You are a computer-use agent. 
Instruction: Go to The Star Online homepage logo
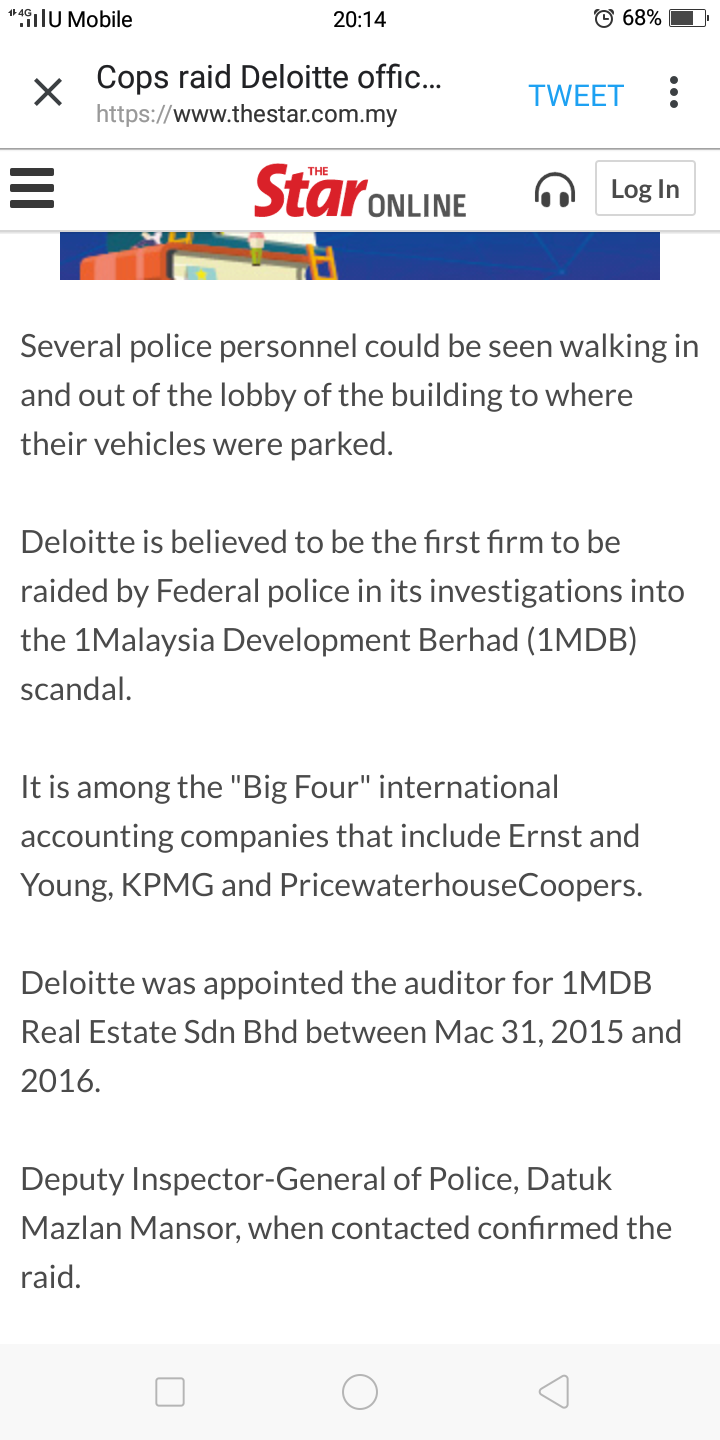[360, 192]
